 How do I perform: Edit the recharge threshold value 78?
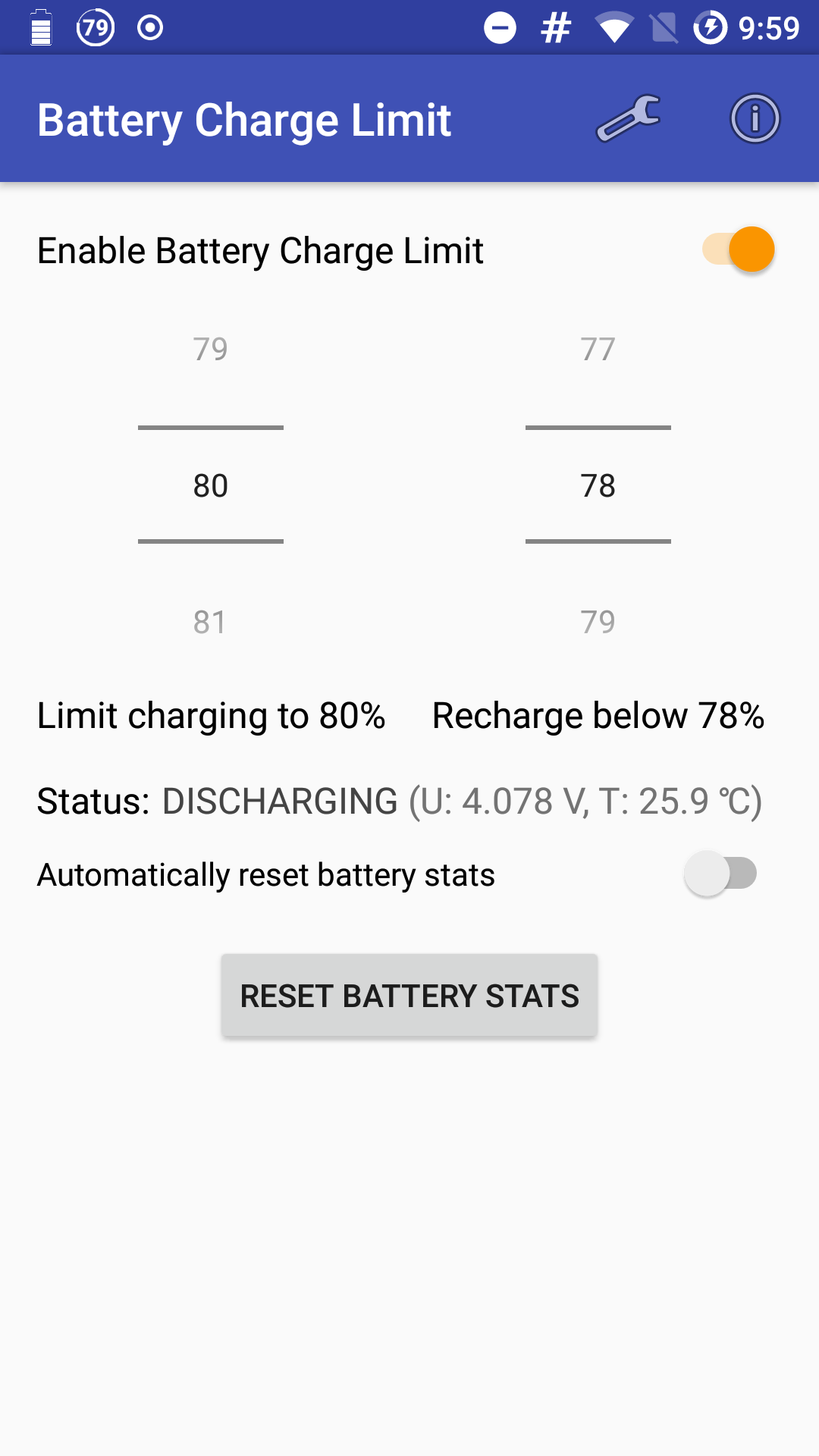click(598, 486)
